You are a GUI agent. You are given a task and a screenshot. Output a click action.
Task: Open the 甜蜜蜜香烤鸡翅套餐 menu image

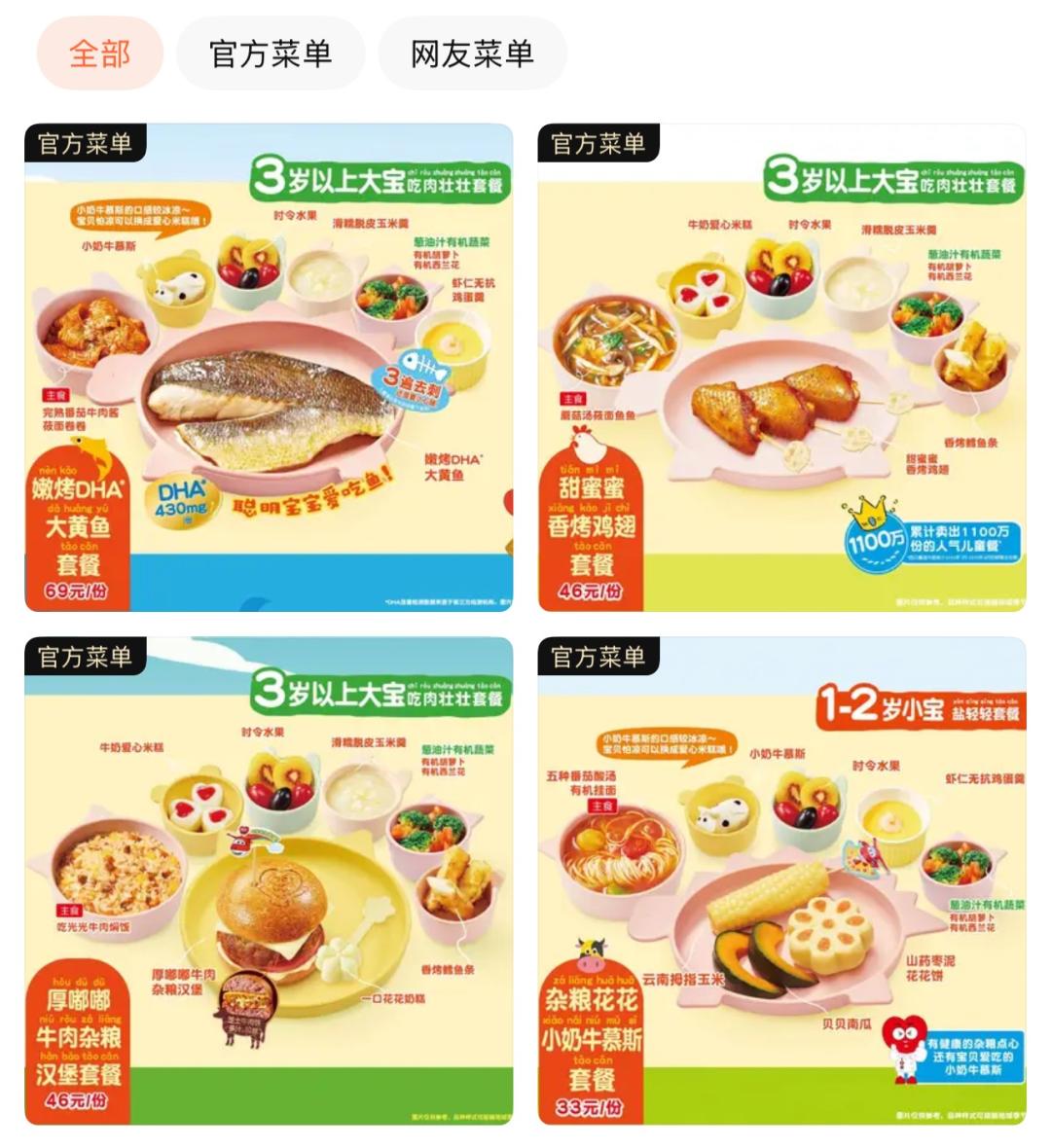[781, 368]
